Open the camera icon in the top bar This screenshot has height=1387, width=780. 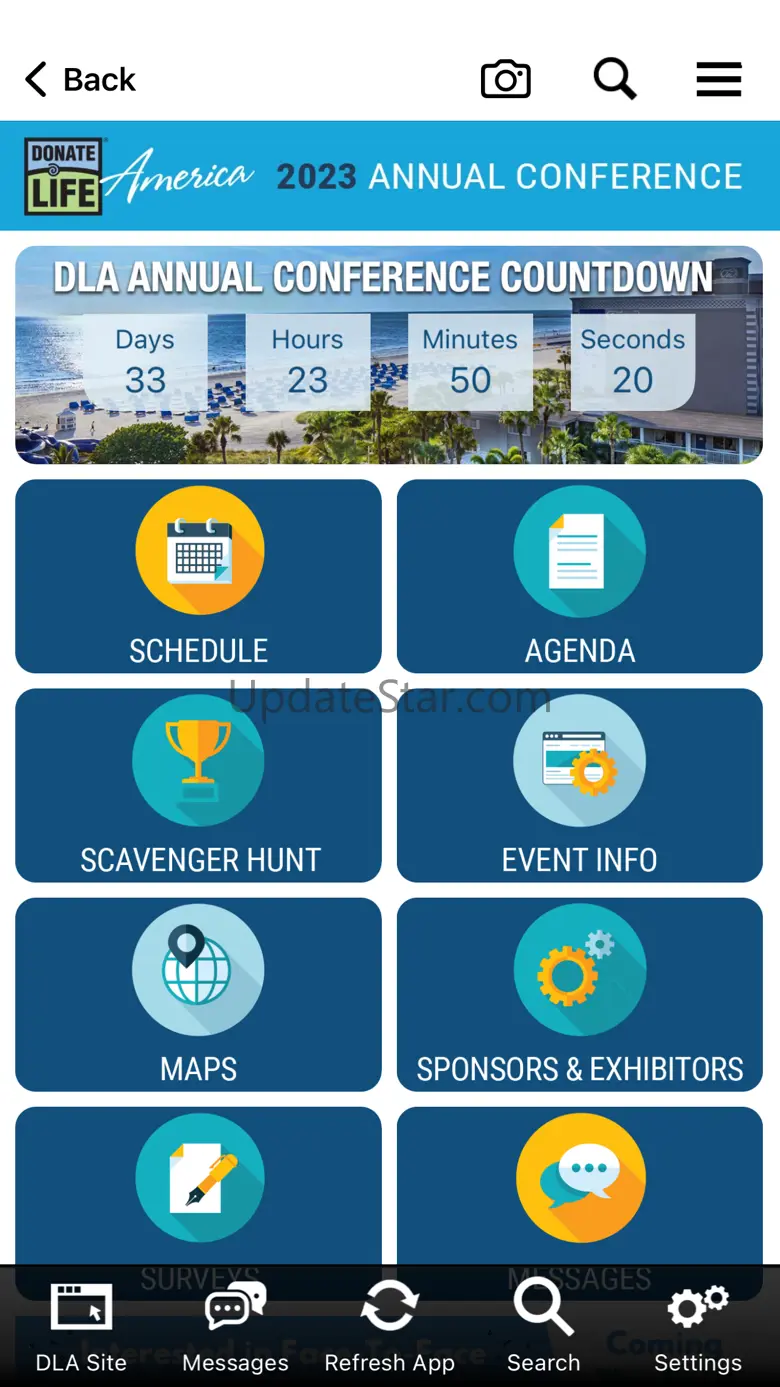(x=506, y=80)
